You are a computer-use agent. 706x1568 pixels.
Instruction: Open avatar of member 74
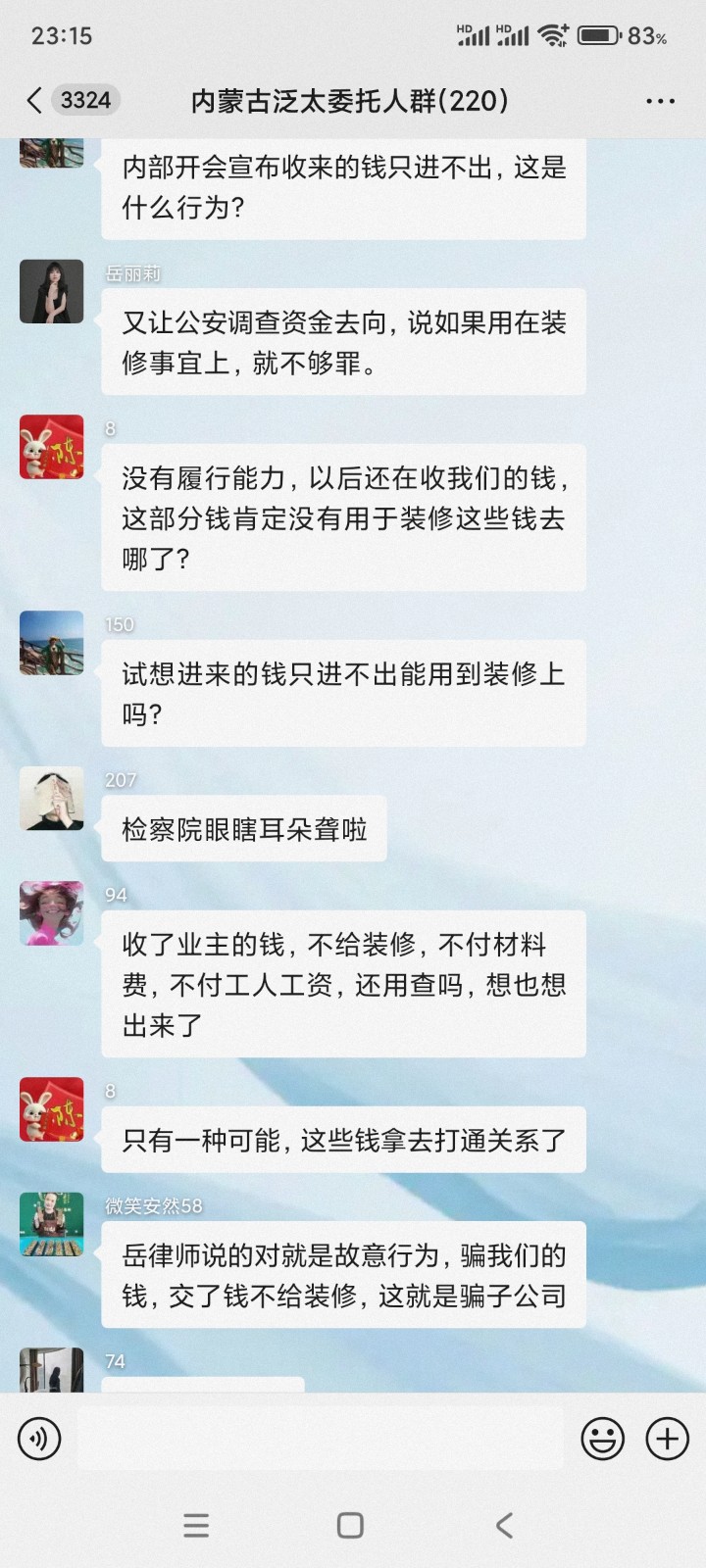(52, 1370)
